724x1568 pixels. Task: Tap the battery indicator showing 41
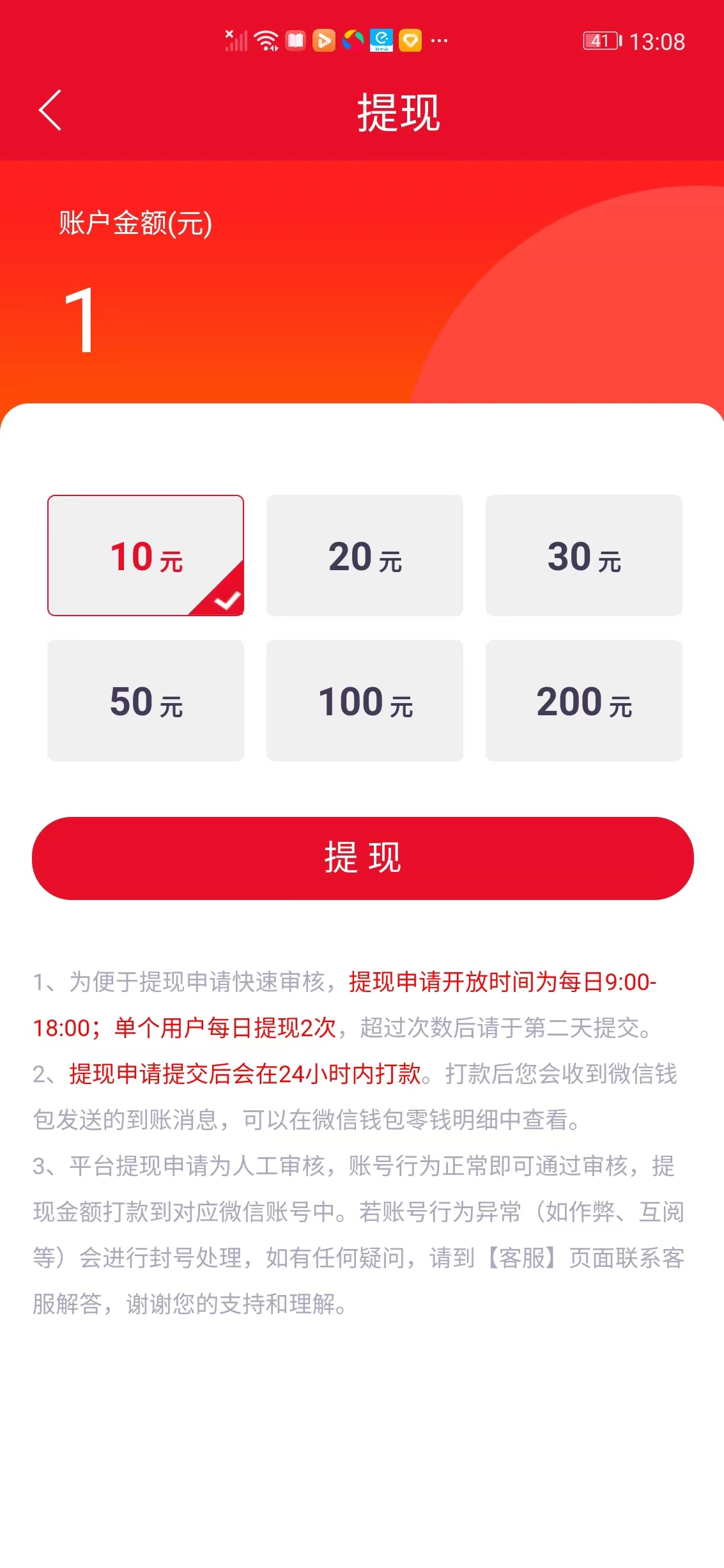601,40
